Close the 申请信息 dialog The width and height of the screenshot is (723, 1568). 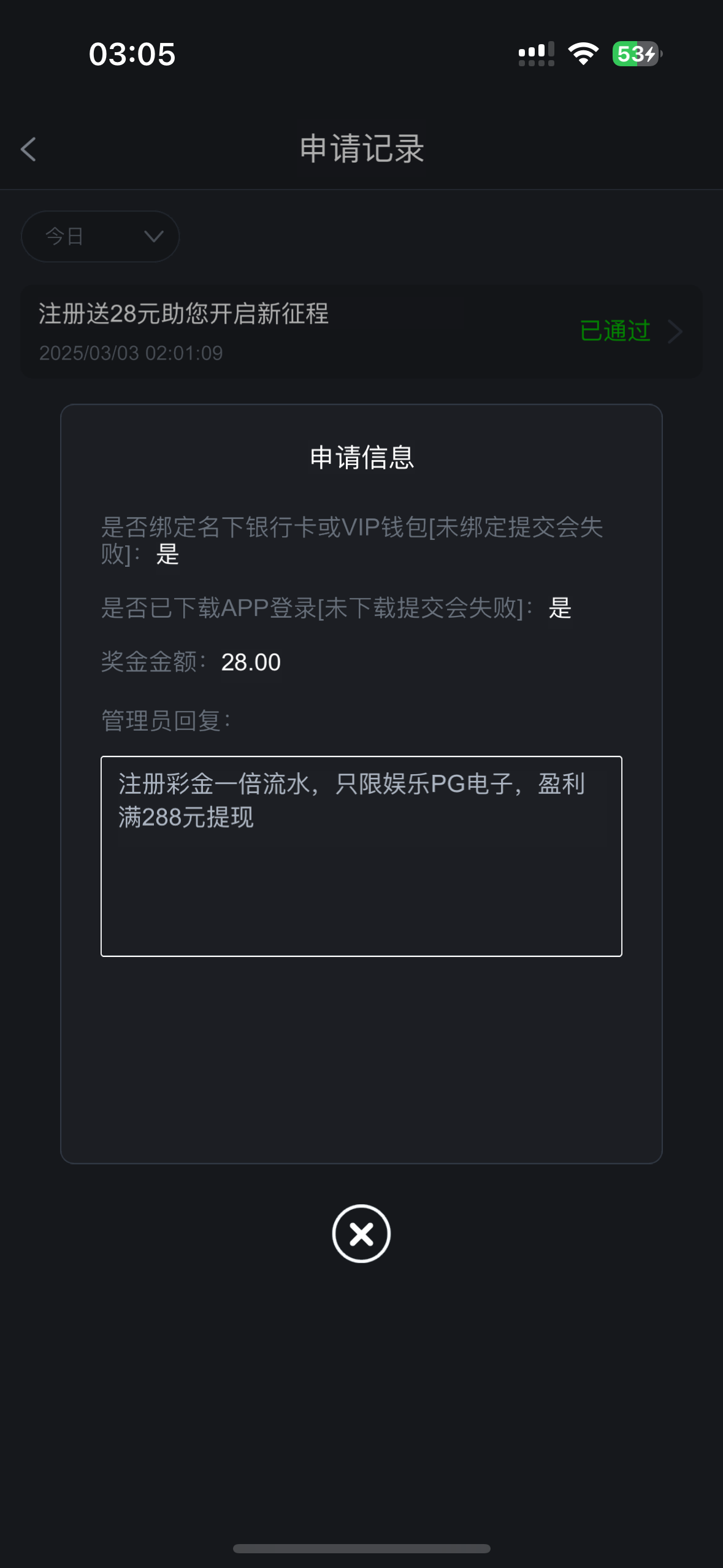click(x=361, y=1234)
